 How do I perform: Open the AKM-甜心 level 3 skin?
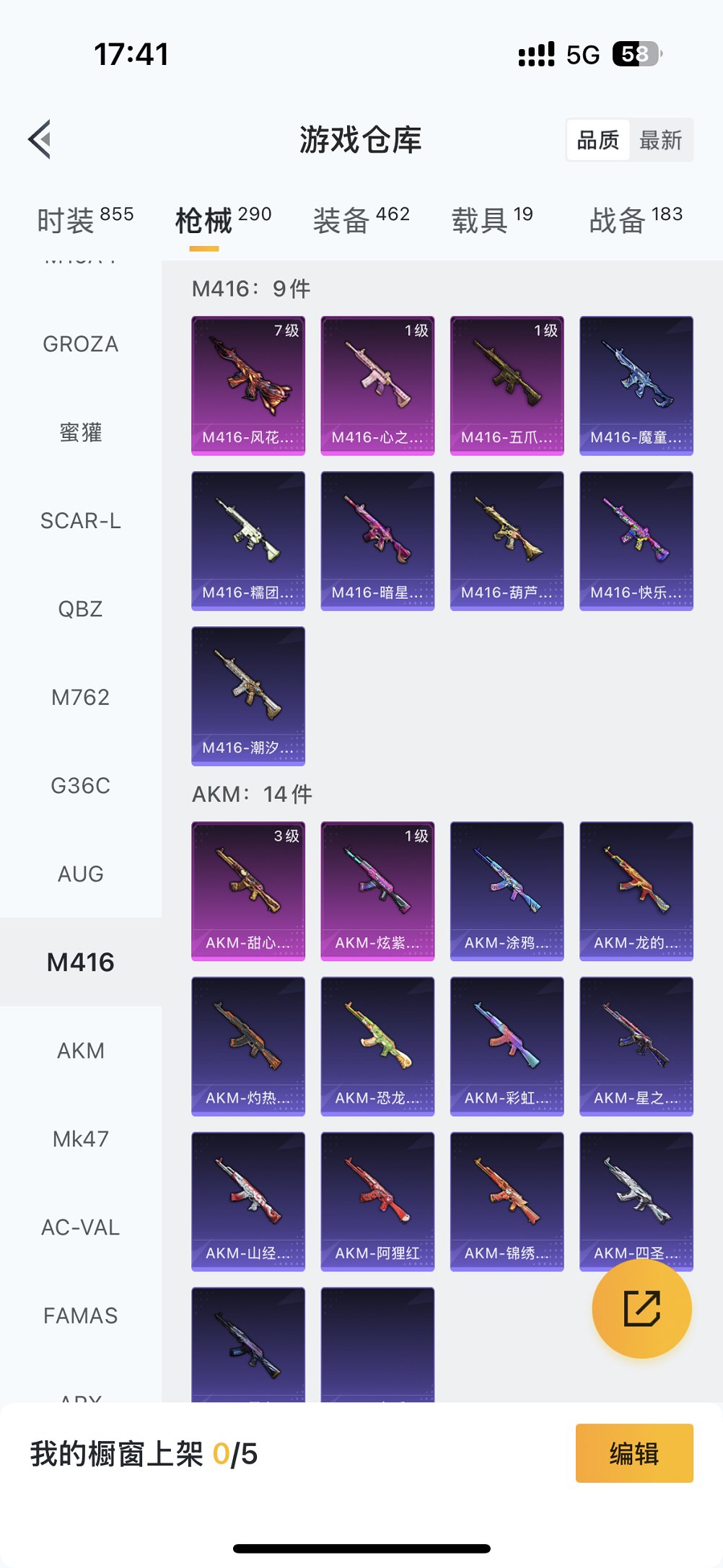point(248,891)
